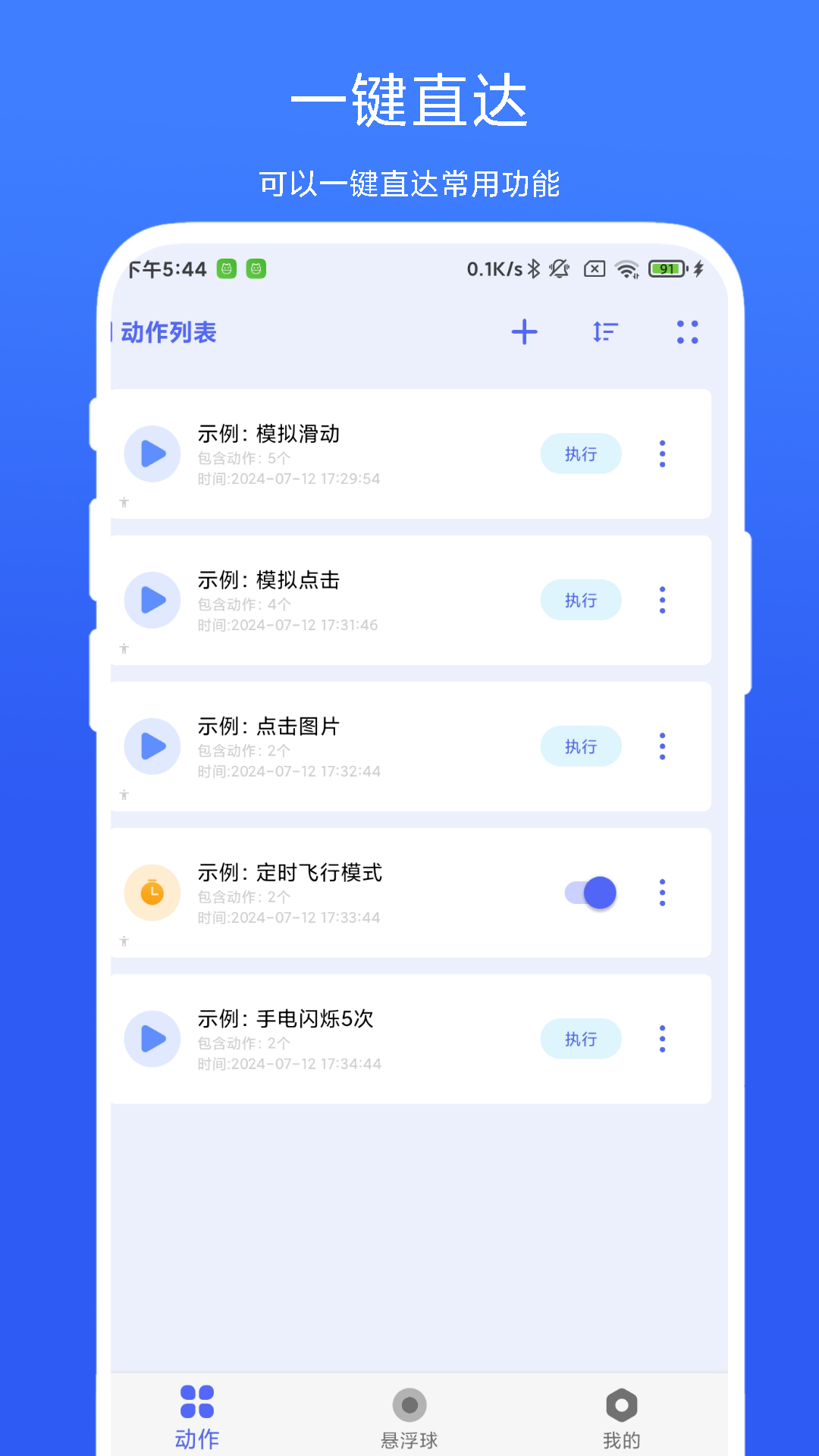Open the three-dot menu for 示例：点击图片
The width and height of the screenshot is (819, 1456).
pyautogui.click(x=662, y=746)
